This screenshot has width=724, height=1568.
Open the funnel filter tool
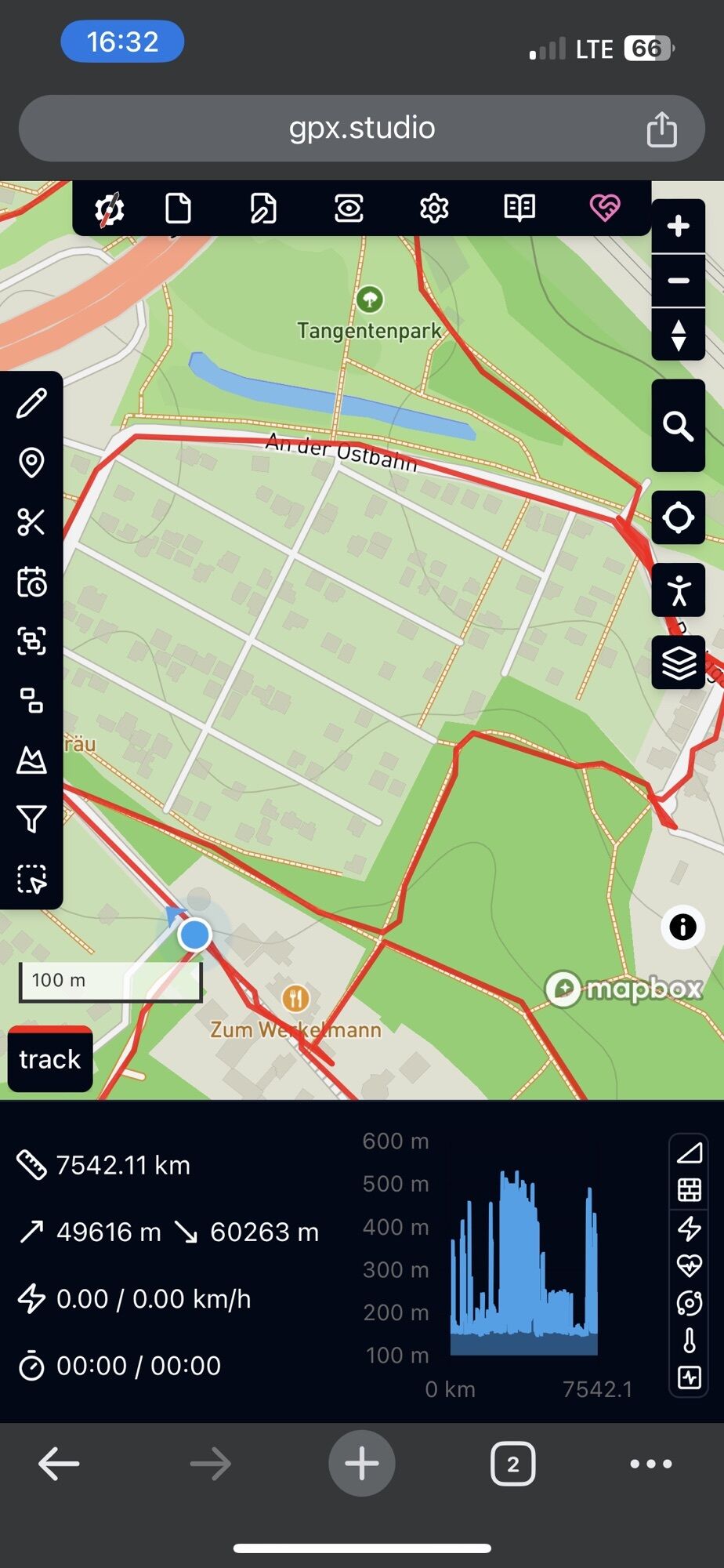pyautogui.click(x=31, y=819)
